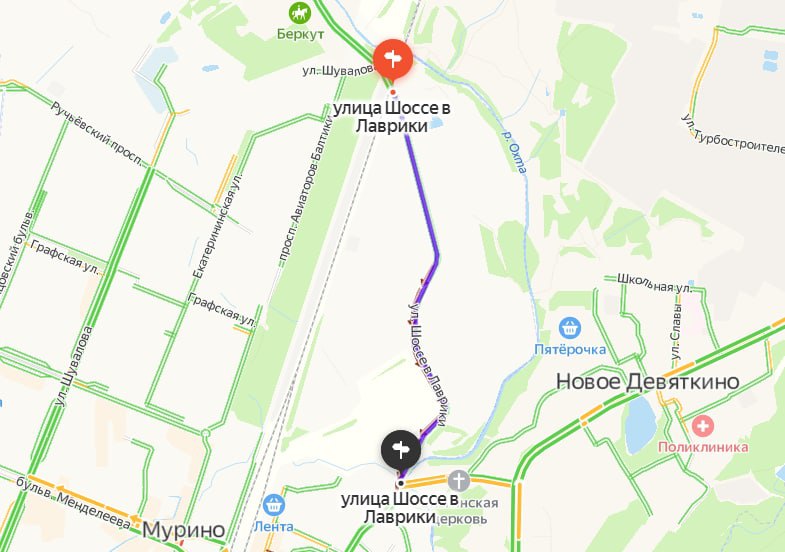Open the red road event marker

point(392,60)
